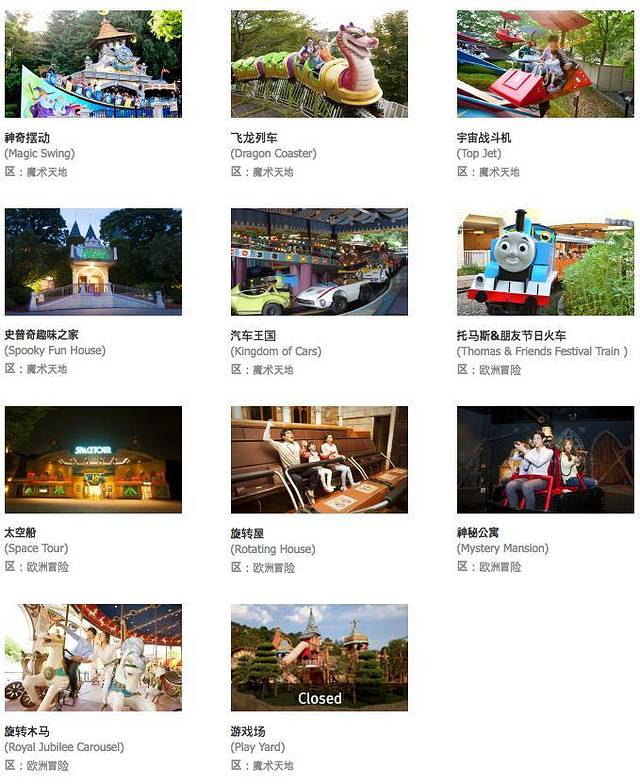Open Spooky Fun House details
Screen dimensions: 640x784
[x=93, y=262]
